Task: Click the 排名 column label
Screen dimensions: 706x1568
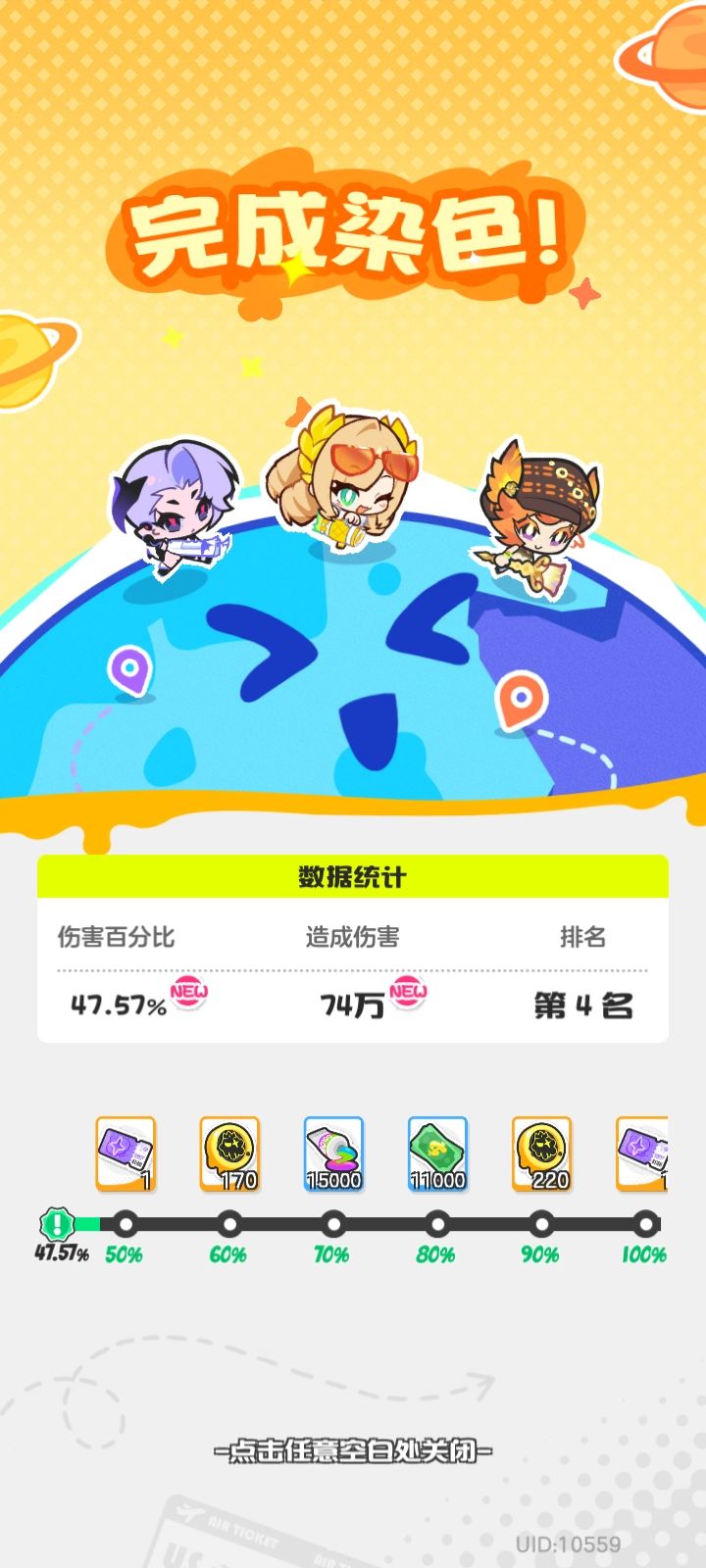Action: click(x=585, y=936)
